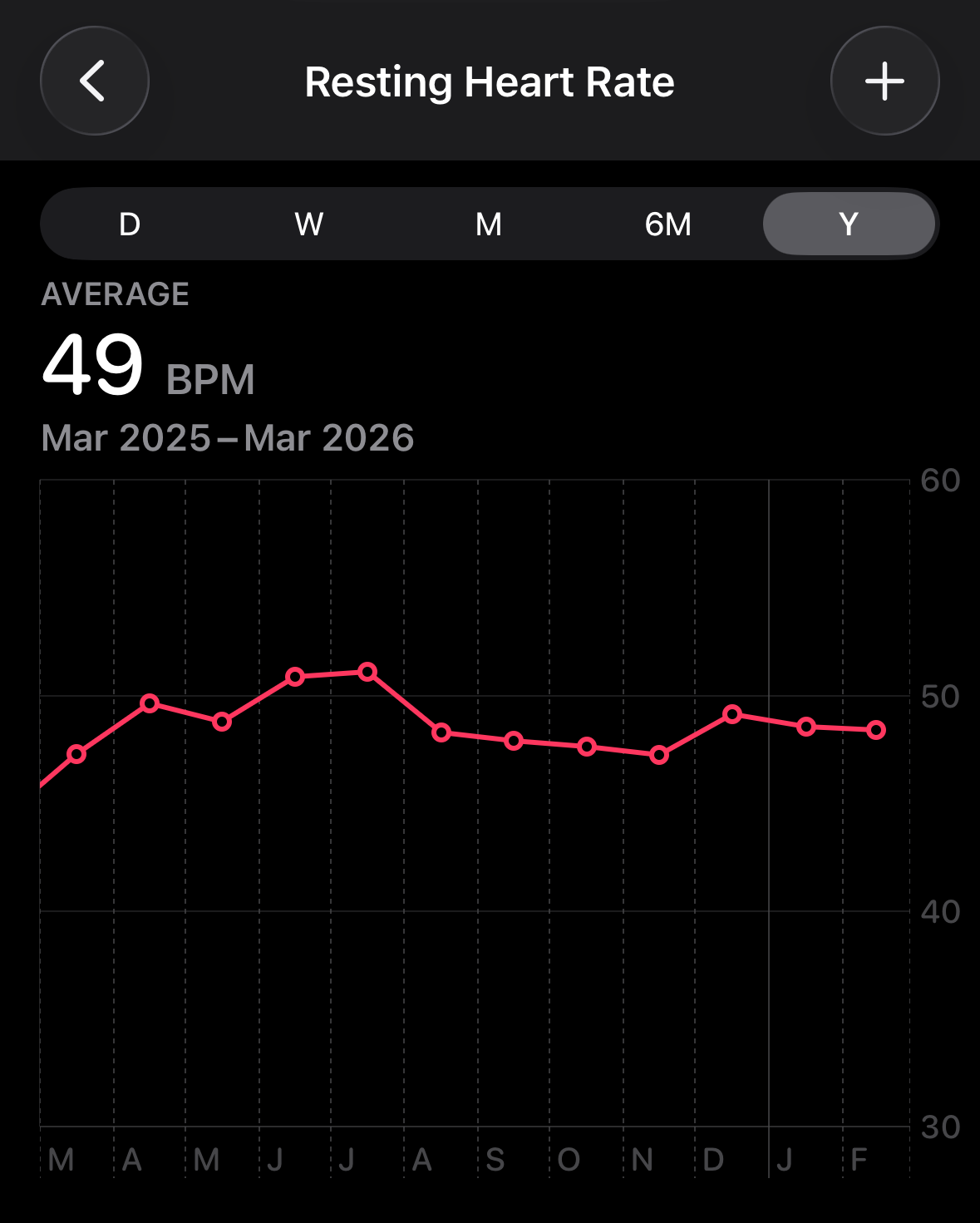Switch to the W week view
Viewport: 980px width, 1223px height.
tap(309, 224)
